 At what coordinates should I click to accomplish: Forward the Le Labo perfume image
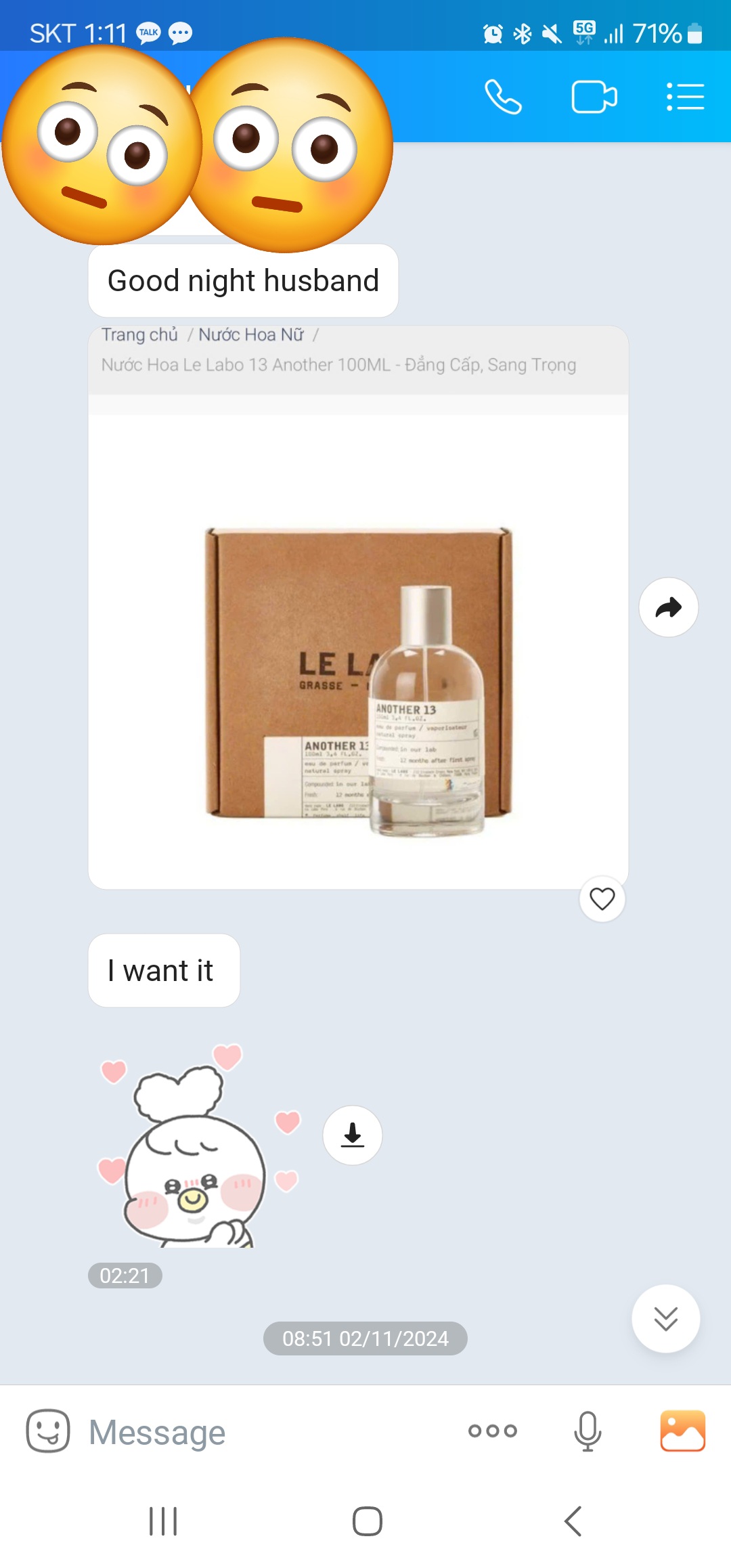pos(668,607)
